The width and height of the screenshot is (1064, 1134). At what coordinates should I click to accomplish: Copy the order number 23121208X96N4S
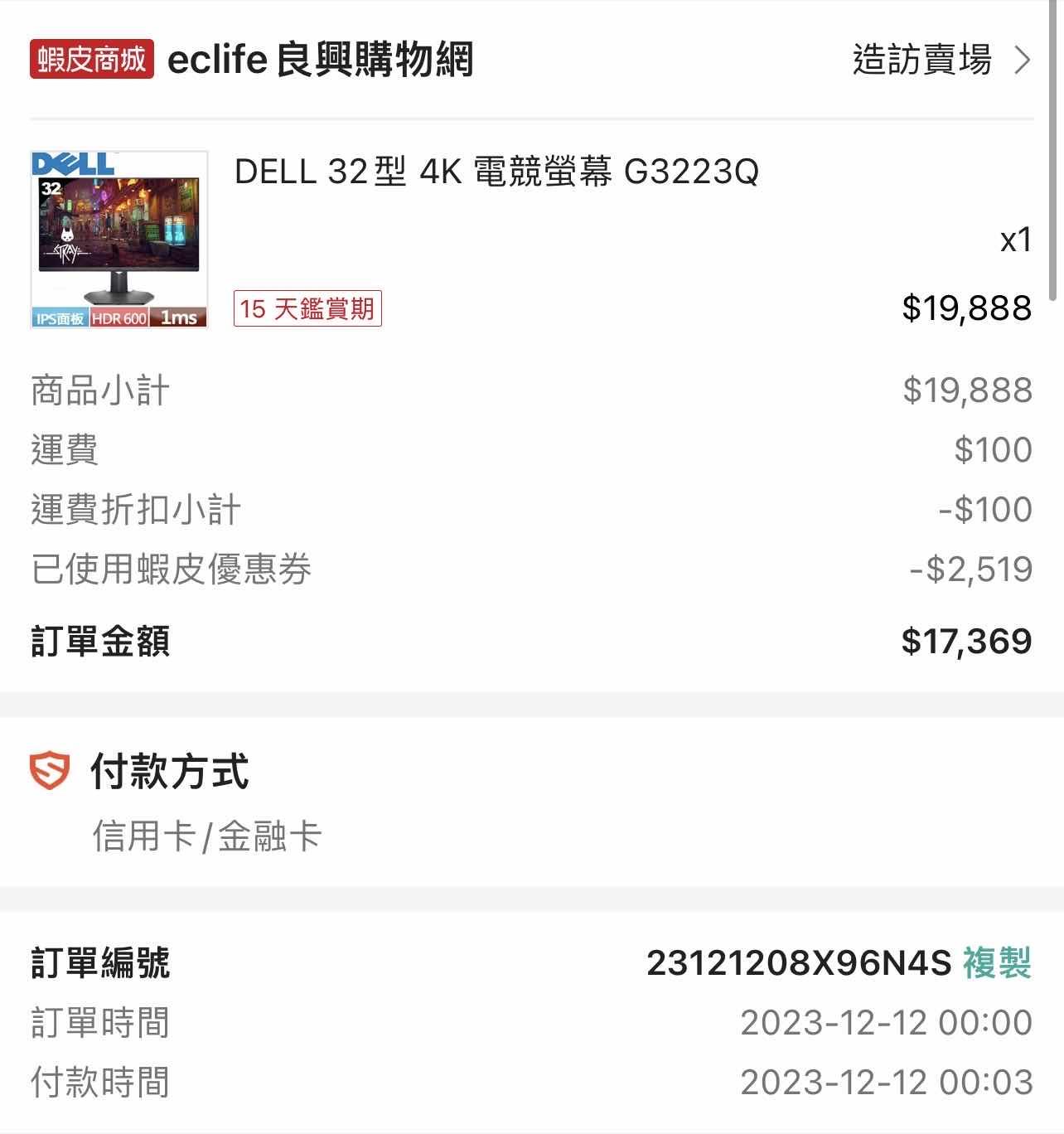[997, 963]
